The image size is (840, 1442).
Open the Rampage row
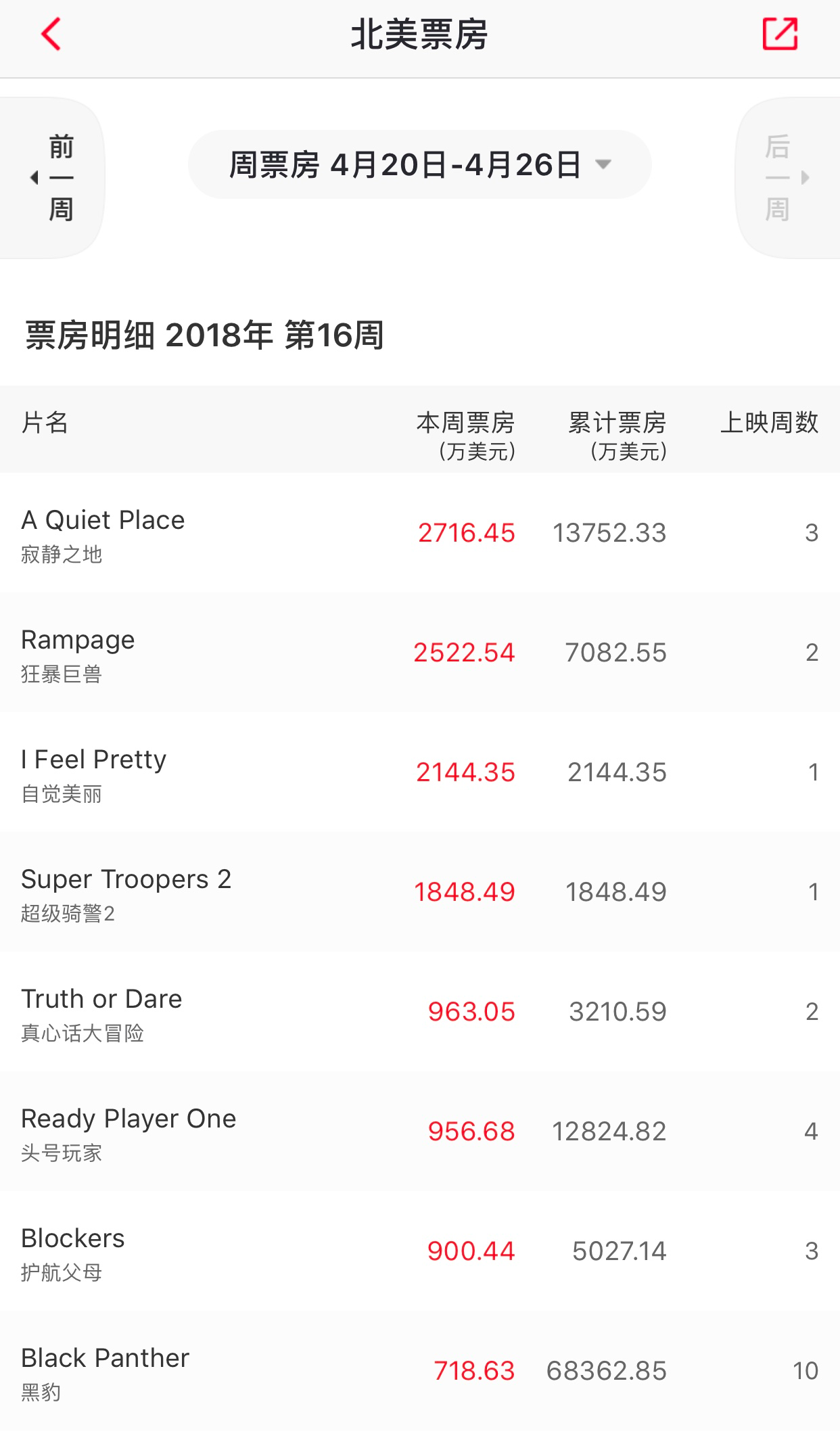[x=419, y=653]
